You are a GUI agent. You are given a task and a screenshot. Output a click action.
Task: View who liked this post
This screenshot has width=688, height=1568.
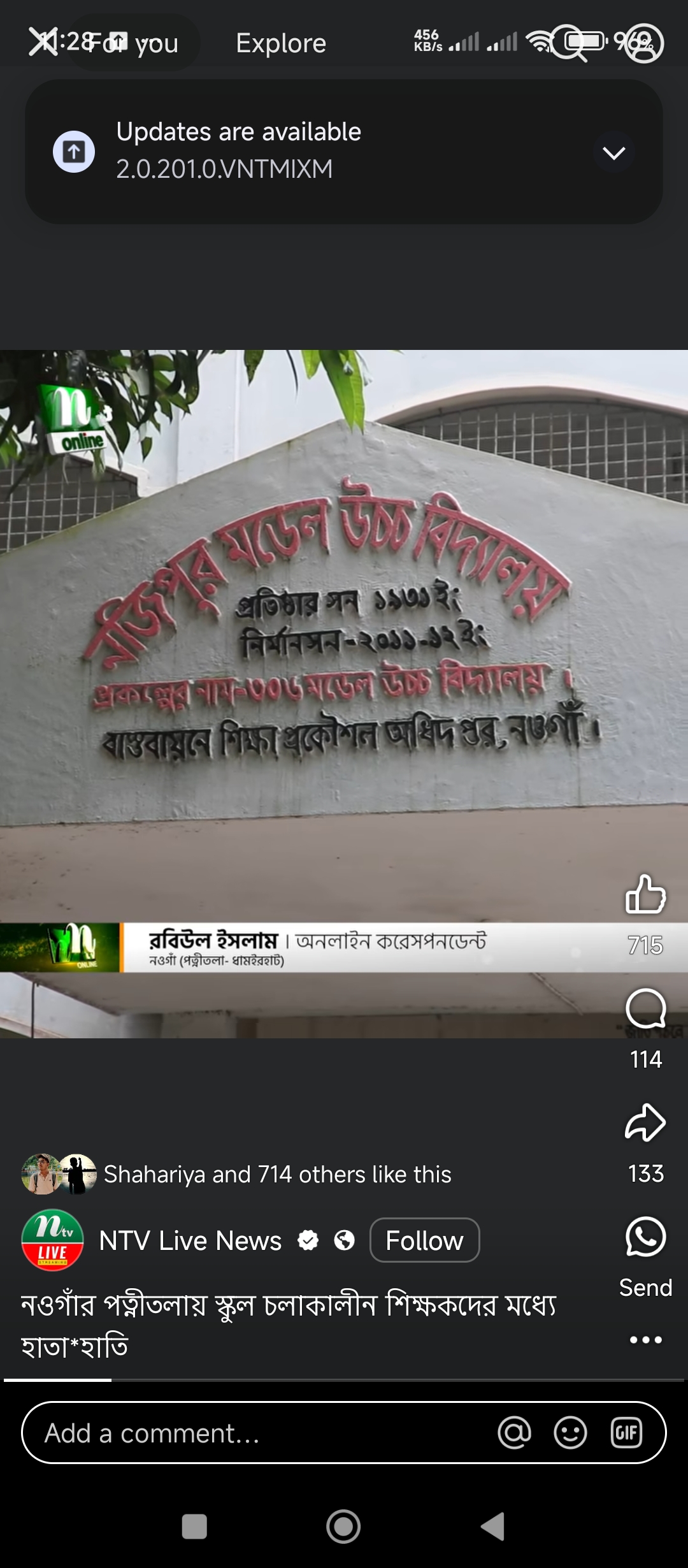click(x=277, y=1174)
